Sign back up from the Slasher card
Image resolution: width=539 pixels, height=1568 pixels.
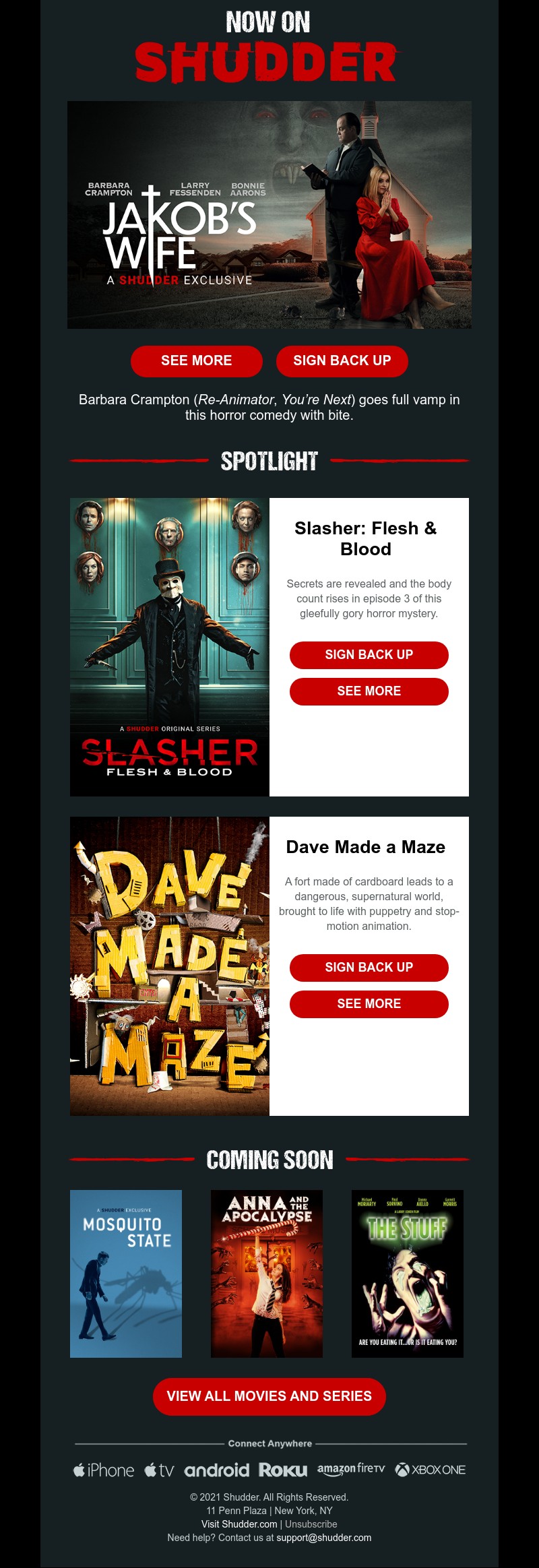[369, 655]
